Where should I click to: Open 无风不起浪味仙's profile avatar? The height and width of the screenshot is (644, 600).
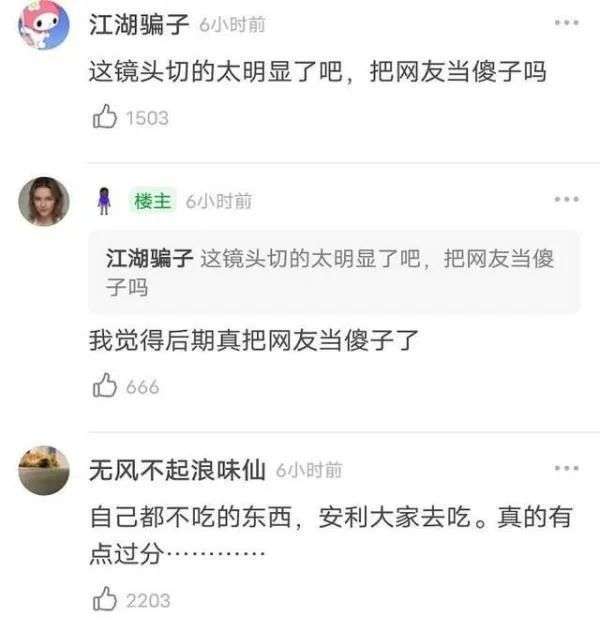point(43,470)
